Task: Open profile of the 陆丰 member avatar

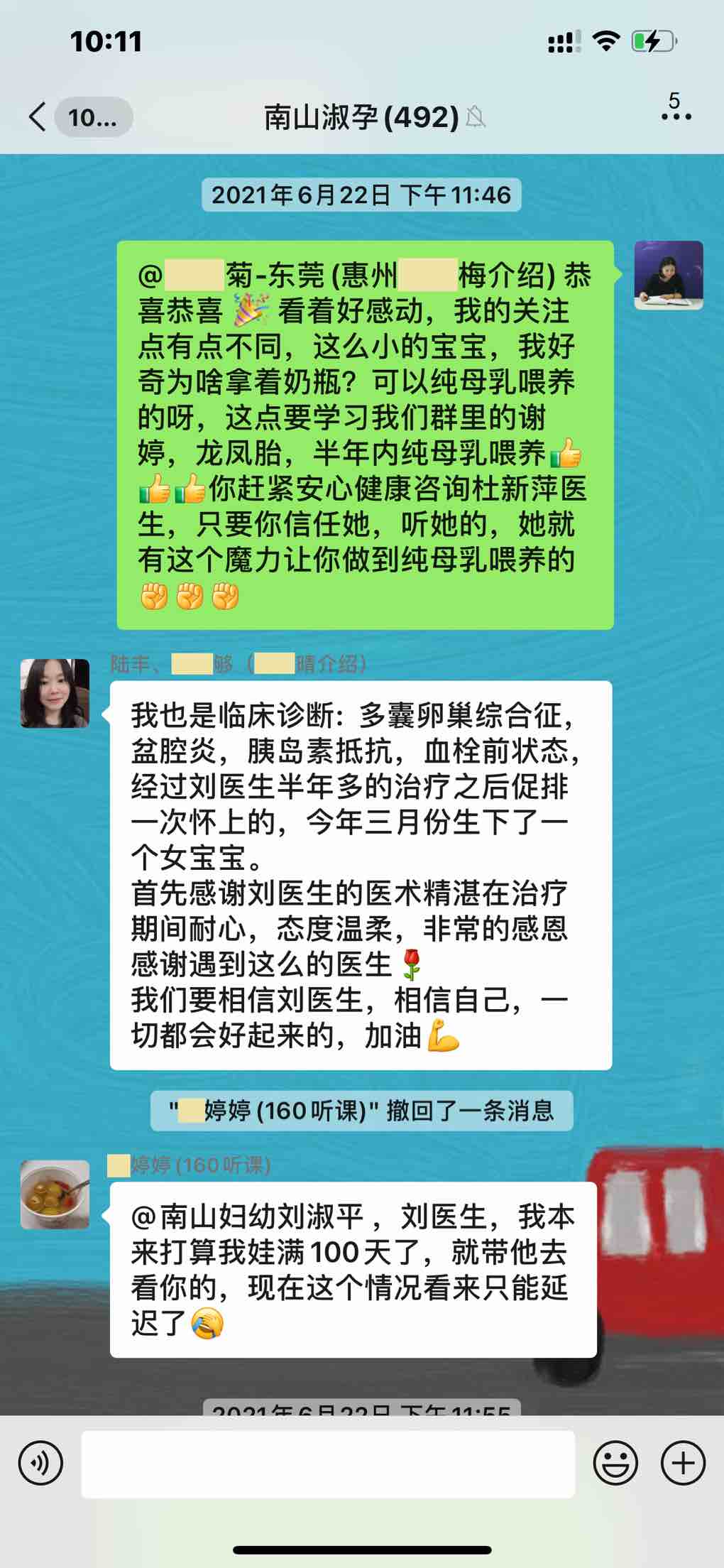Action: click(55, 693)
